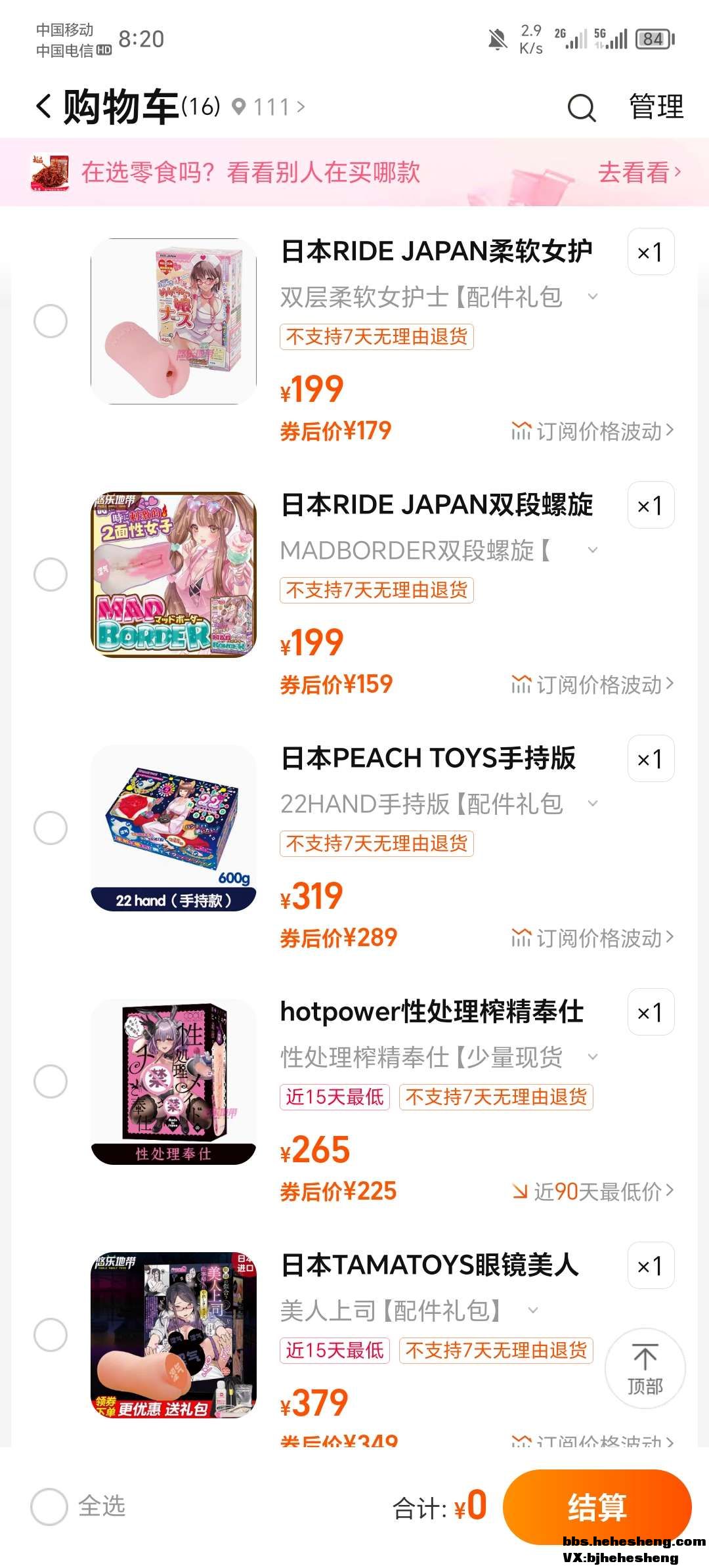
Task: Select the 日本TAMATOYS眼镜美人 item checkbox
Action: (x=51, y=1335)
